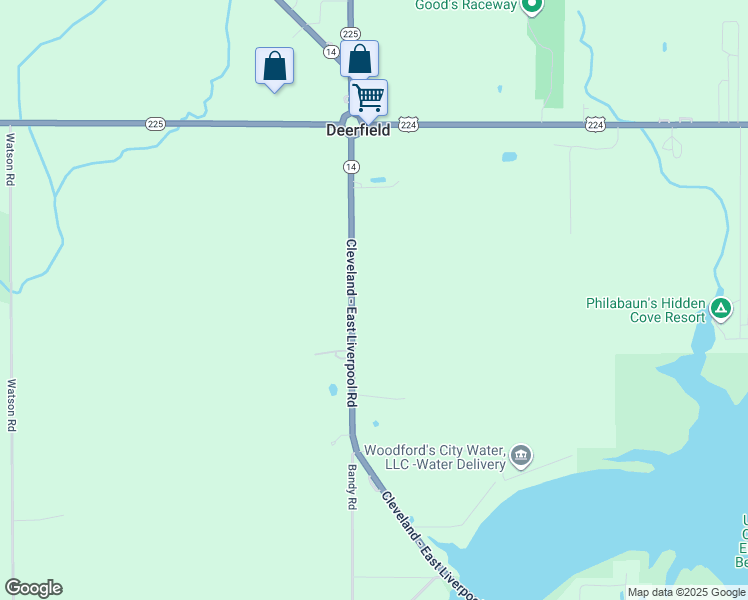Viewport: 748px width, 600px height.
Task: Open Woodford's City Water marker
Action: [x=521, y=456]
